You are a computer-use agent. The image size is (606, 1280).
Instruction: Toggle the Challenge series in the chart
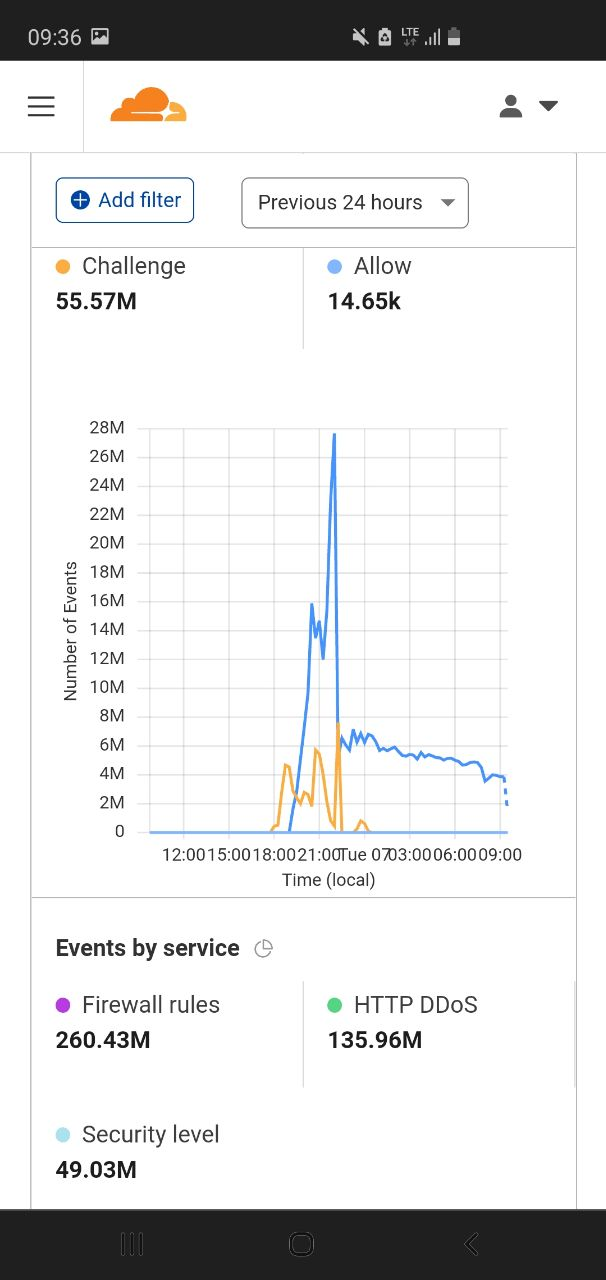tap(122, 267)
